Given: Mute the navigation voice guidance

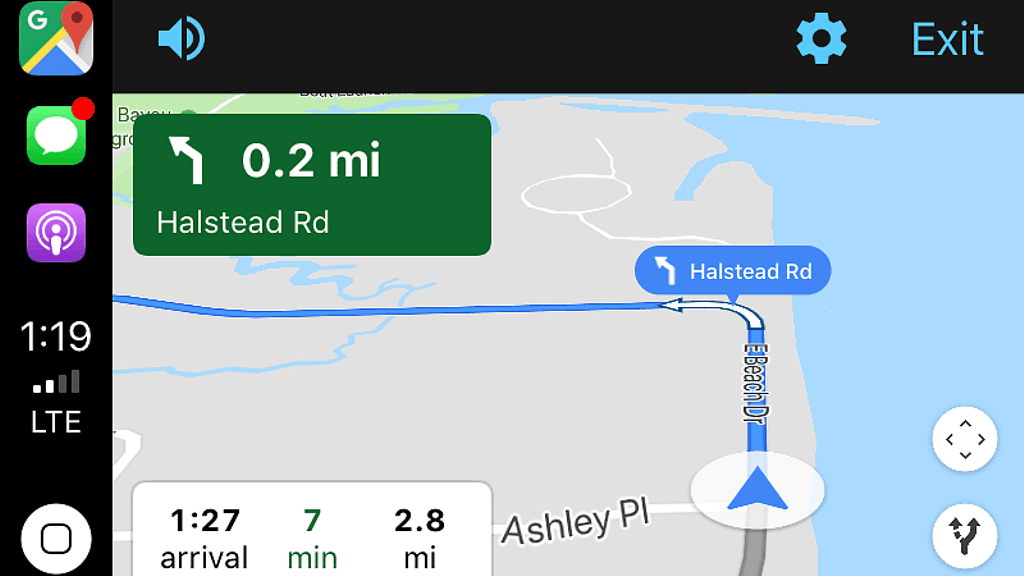Looking at the screenshot, I should pyautogui.click(x=181, y=40).
